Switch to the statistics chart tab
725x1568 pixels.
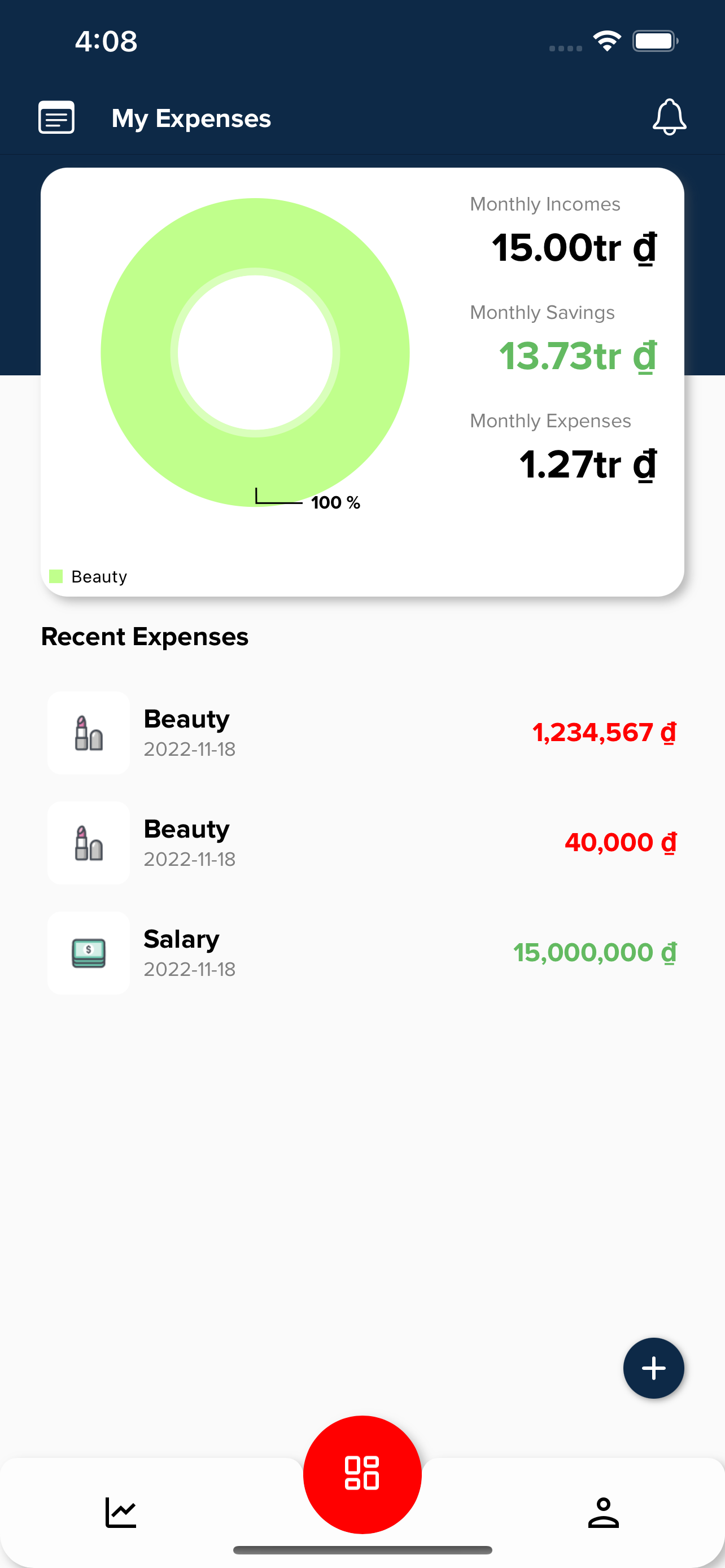[x=120, y=1512]
